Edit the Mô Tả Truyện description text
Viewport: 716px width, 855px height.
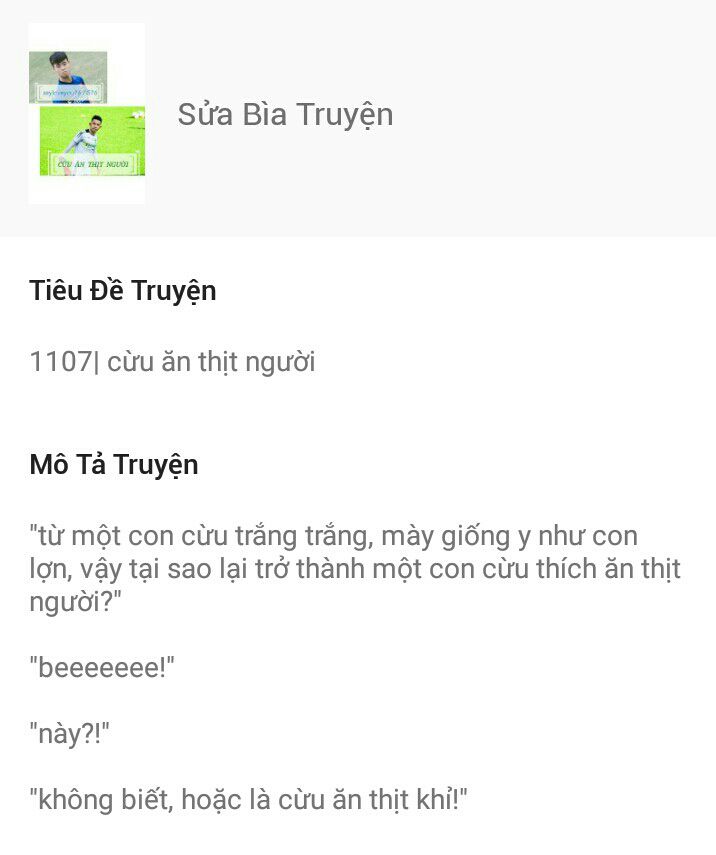point(355,667)
